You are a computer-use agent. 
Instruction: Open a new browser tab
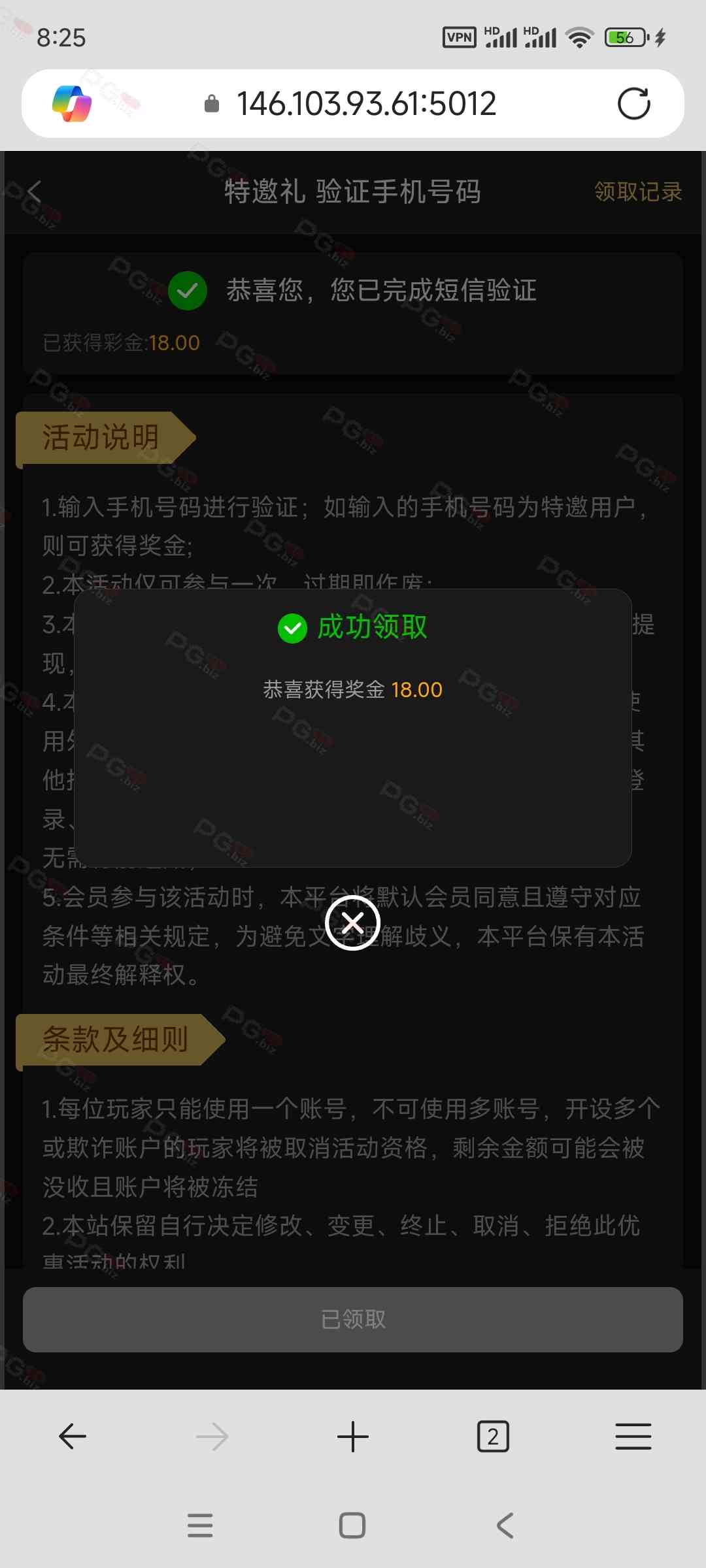(x=353, y=1437)
